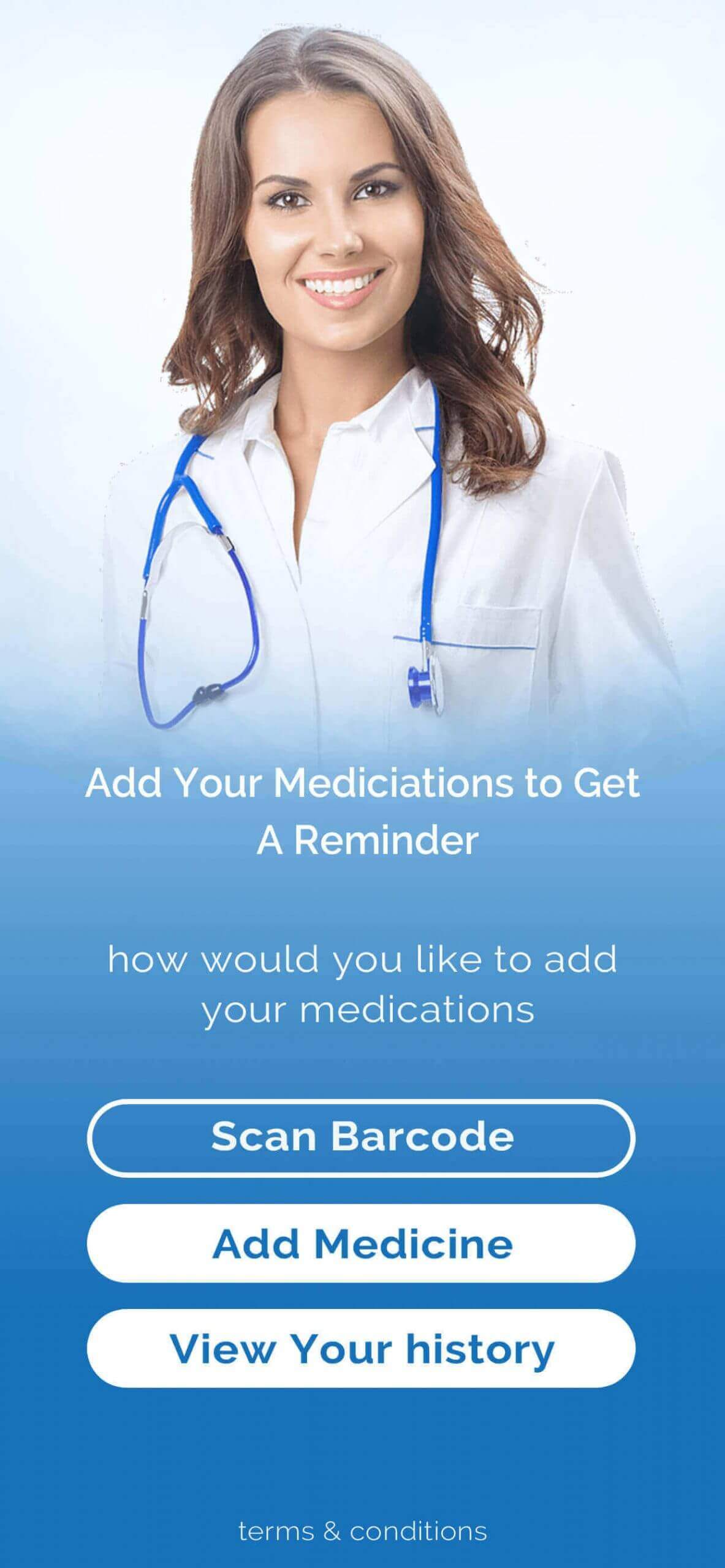Select Add Medicine
725x1568 pixels.
point(362,1244)
